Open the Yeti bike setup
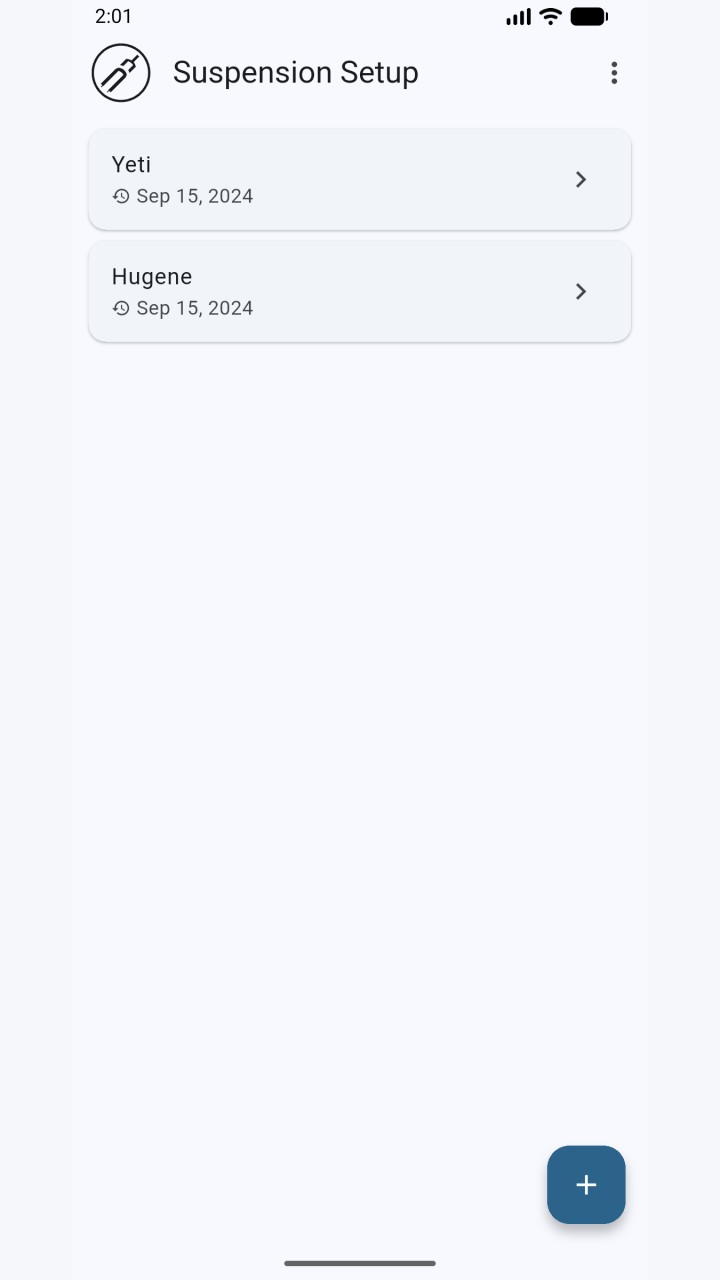720x1280 pixels. pos(360,180)
